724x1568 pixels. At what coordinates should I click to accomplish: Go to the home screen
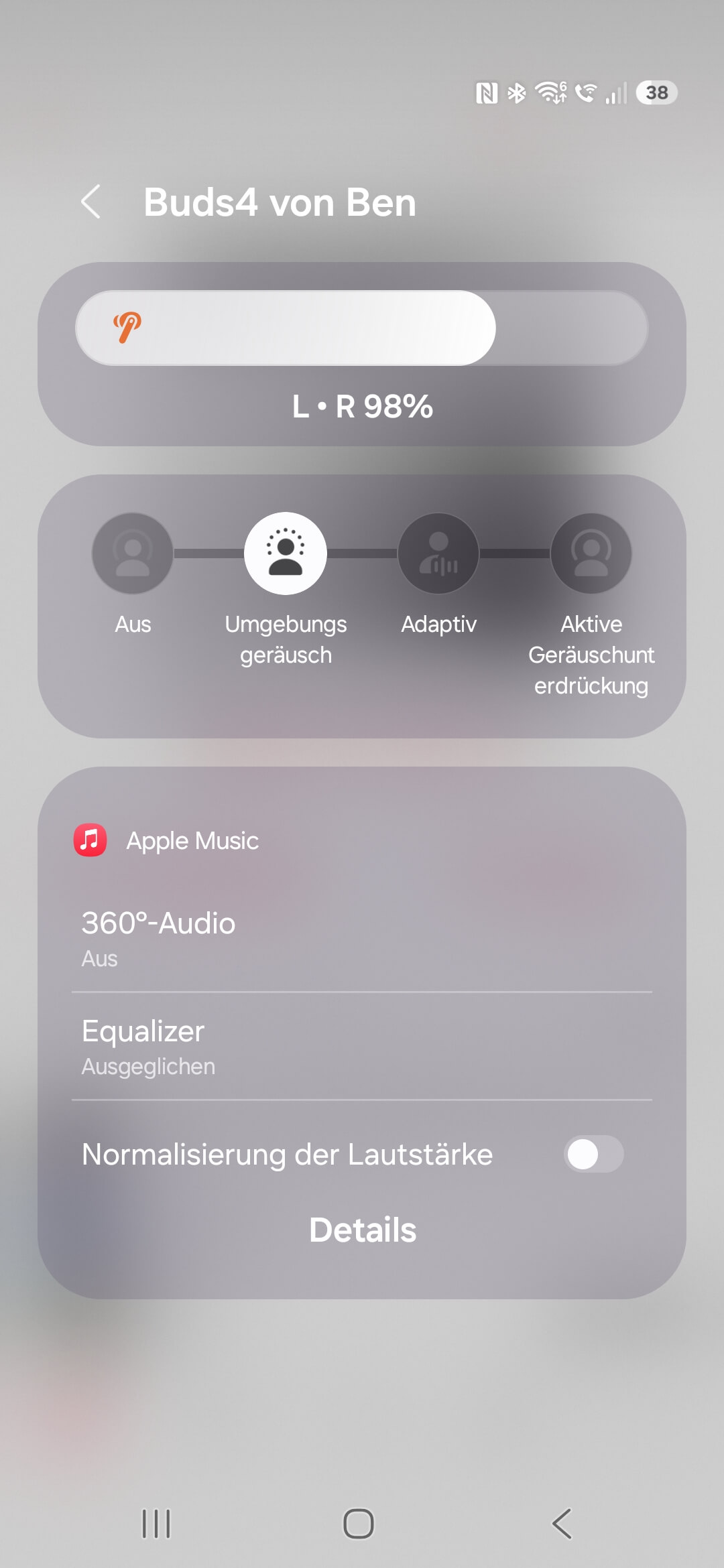(359, 1524)
